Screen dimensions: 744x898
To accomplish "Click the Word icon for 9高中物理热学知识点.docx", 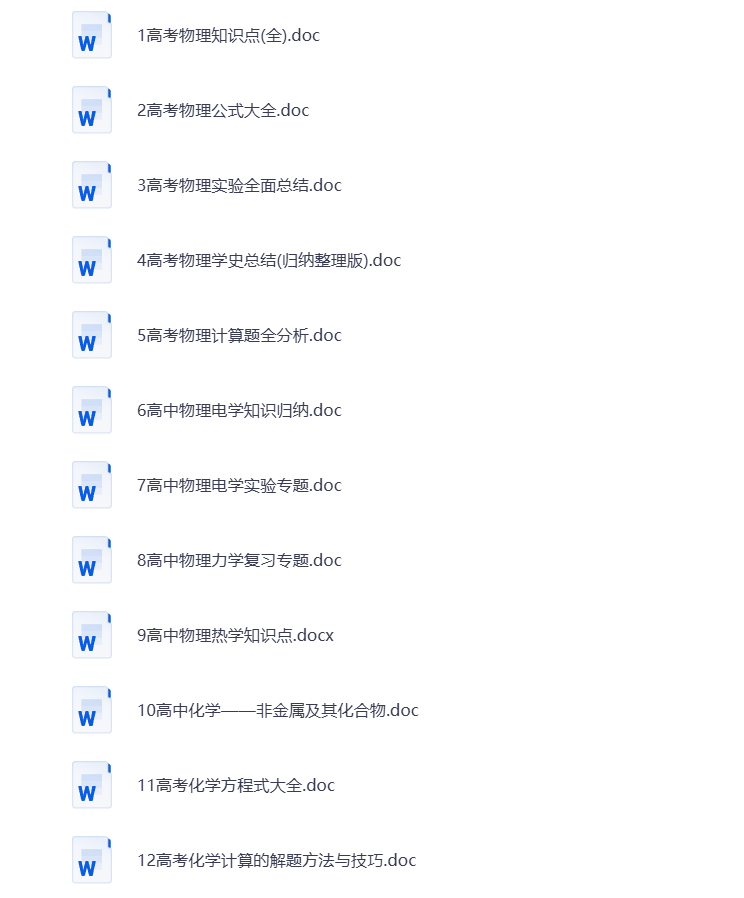I will (x=91, y=634).
